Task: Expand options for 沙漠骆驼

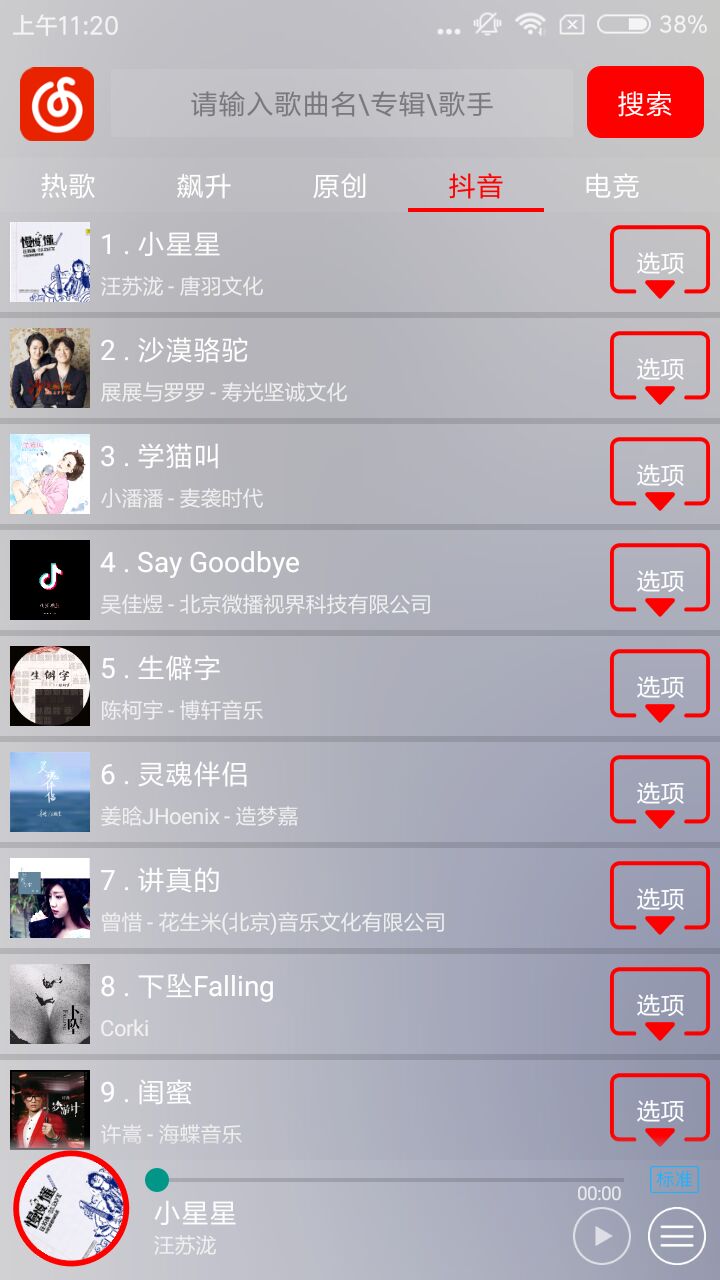Action: tap(659, 366)
